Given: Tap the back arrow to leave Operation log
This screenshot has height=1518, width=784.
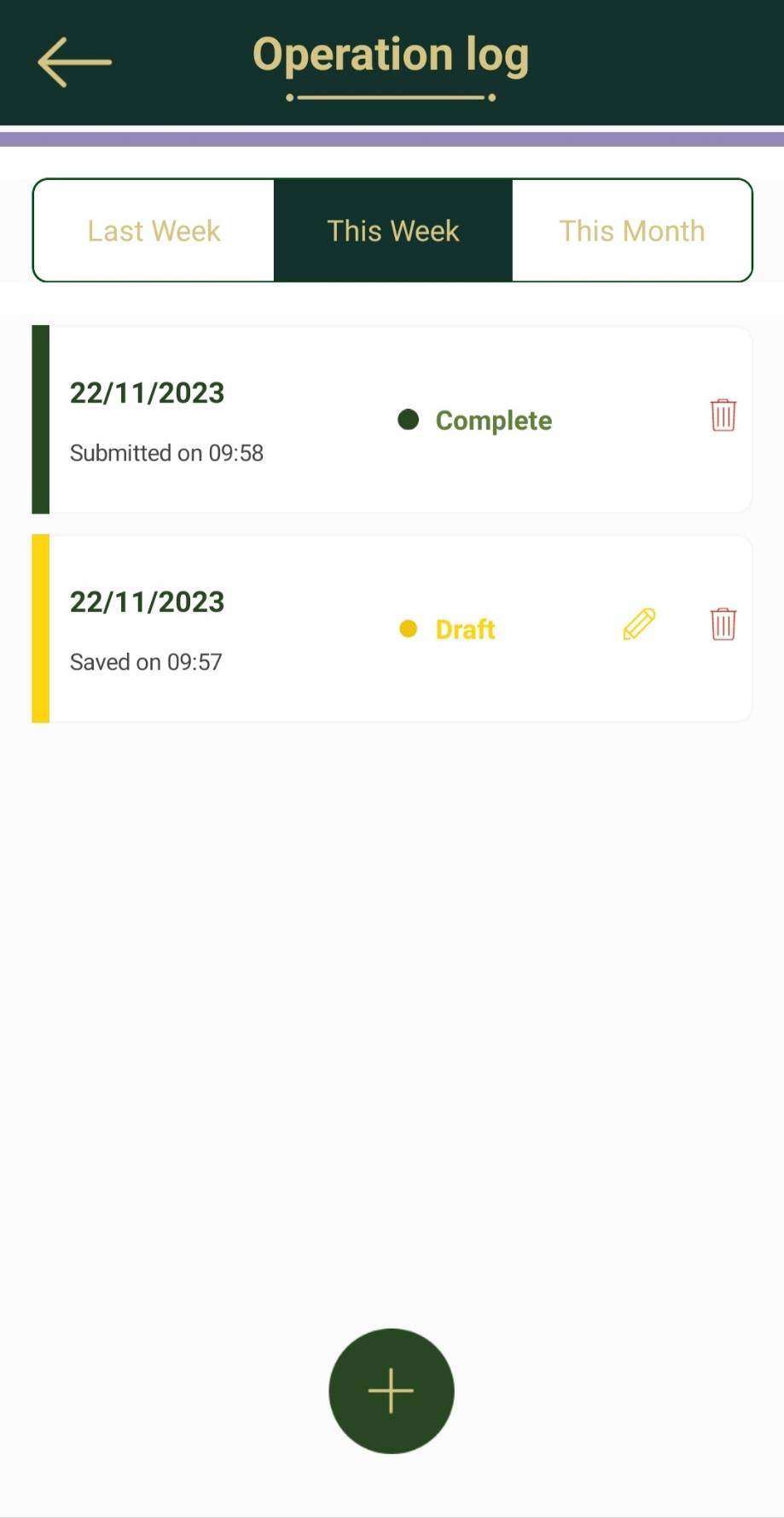Looking at the screenshot, I should click(x=73, y=61).
